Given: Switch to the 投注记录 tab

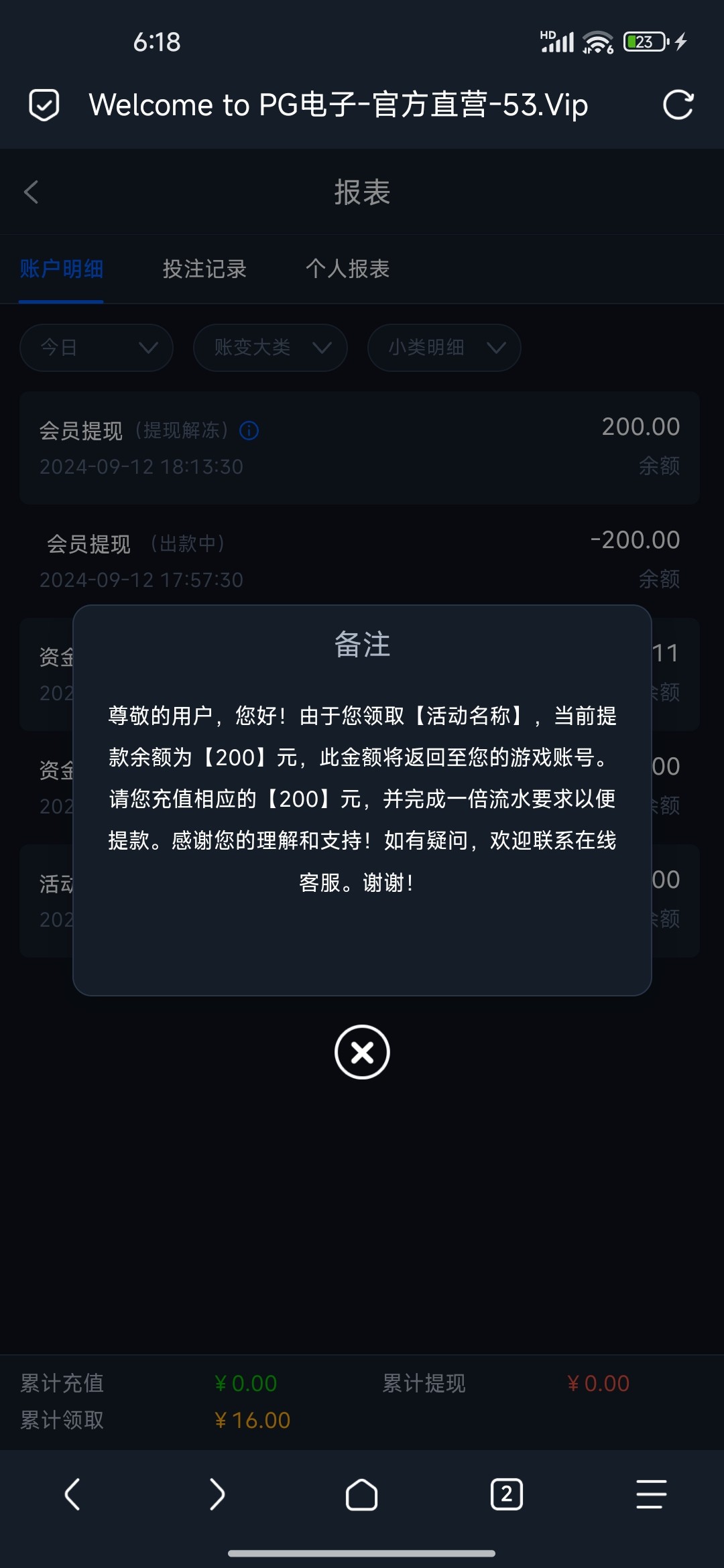Looking at the screenshot, I should (204, 269).
